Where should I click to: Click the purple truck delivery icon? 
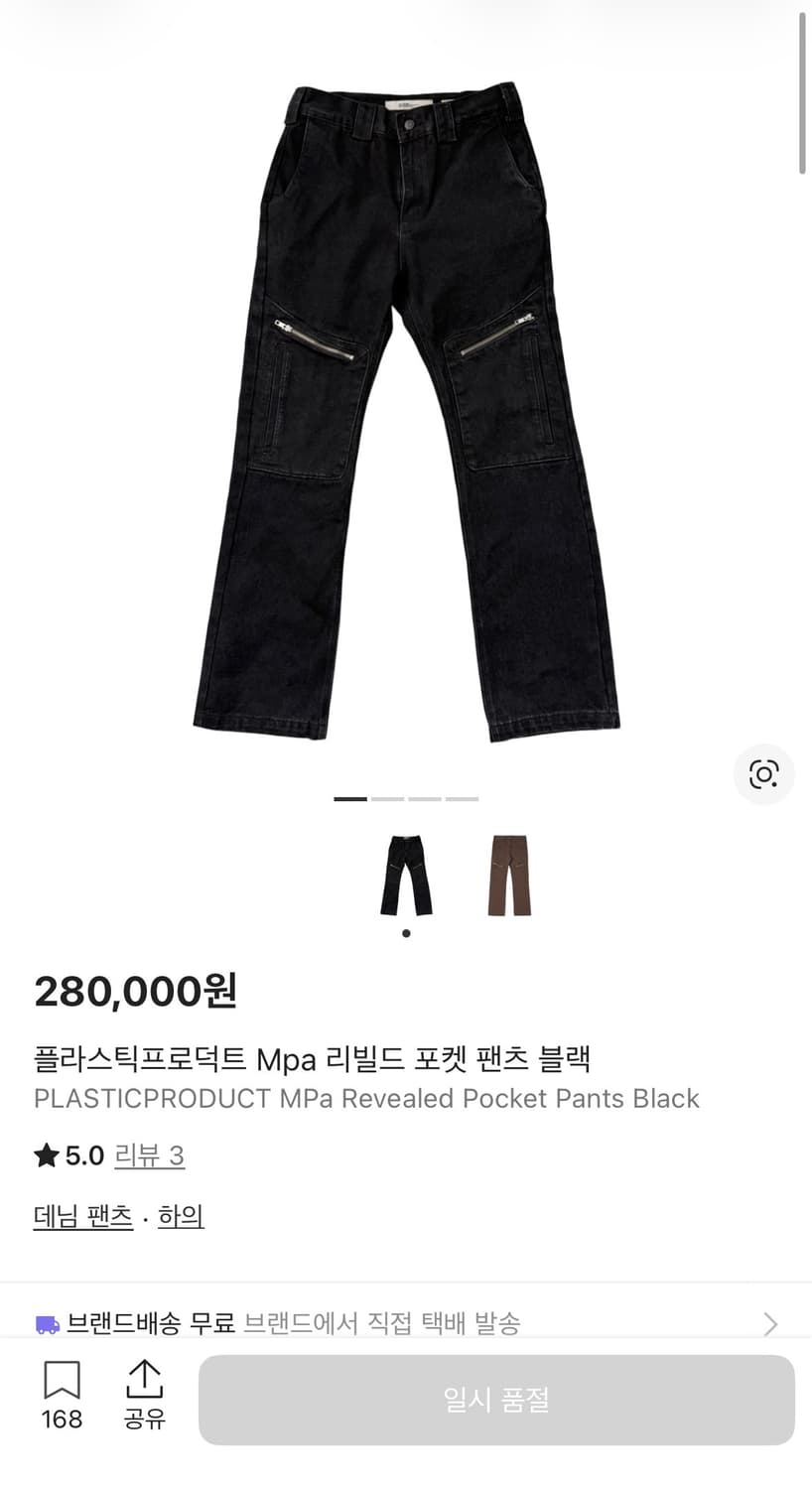click(47, 1323)
